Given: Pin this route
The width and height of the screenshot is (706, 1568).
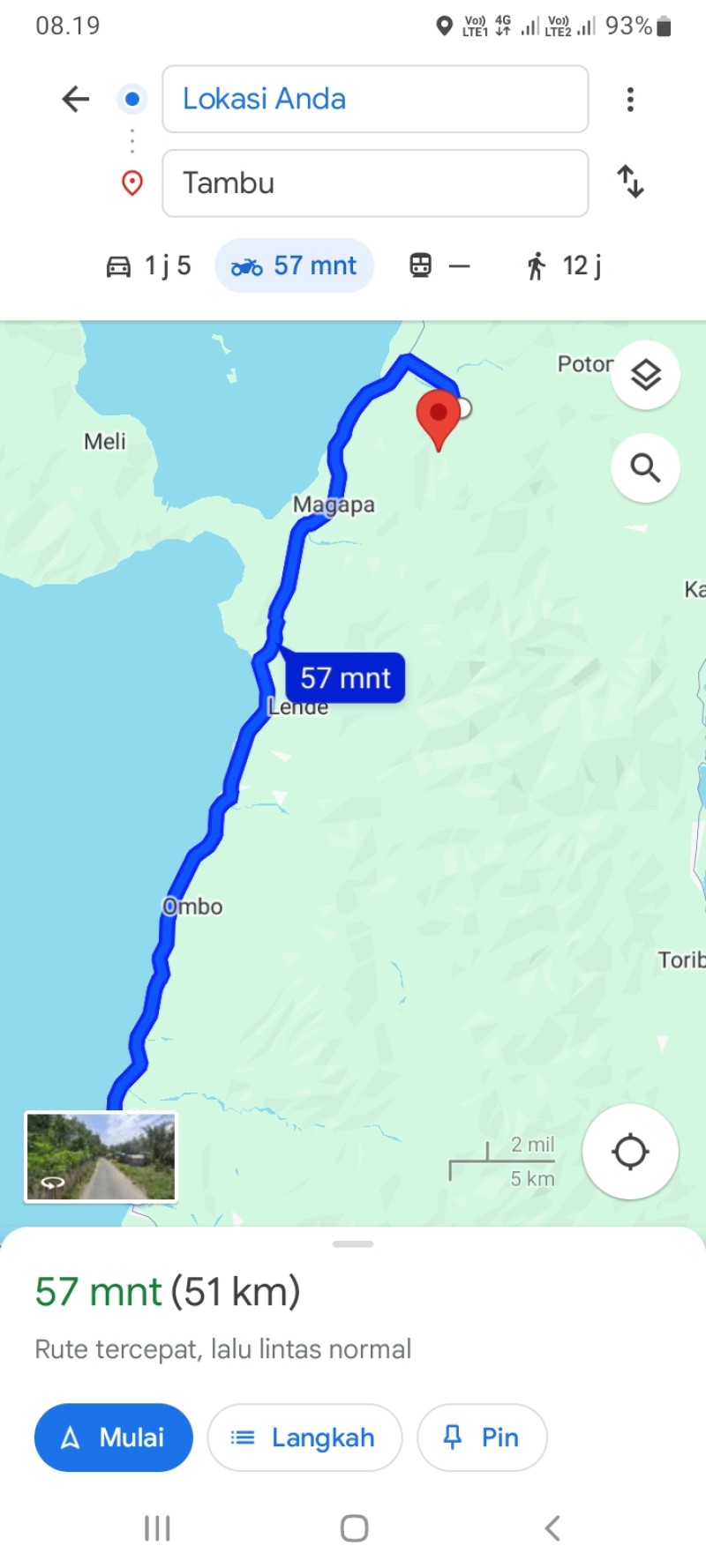Looking at the screenshot, I should tap(482, 1437).
